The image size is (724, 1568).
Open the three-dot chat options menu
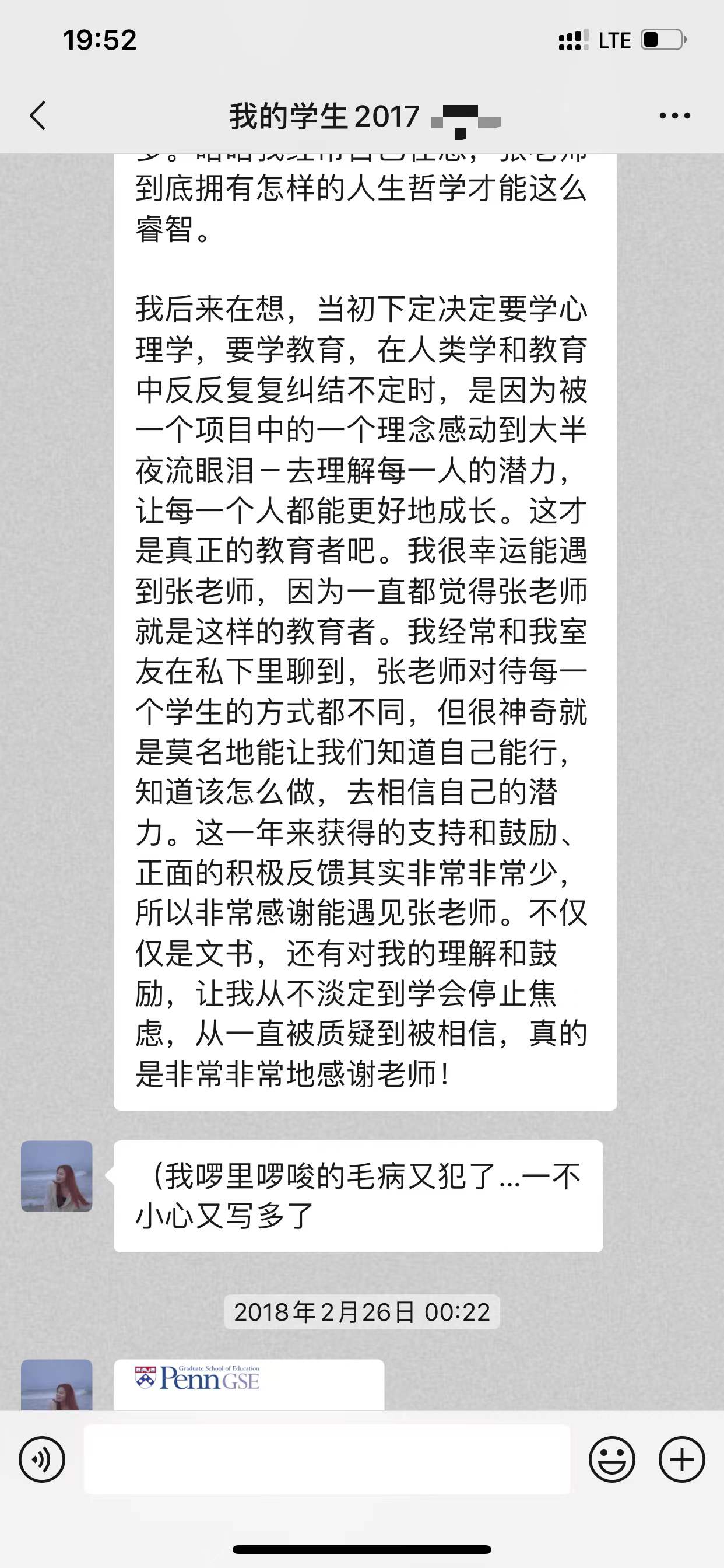[x=674, y=116]
